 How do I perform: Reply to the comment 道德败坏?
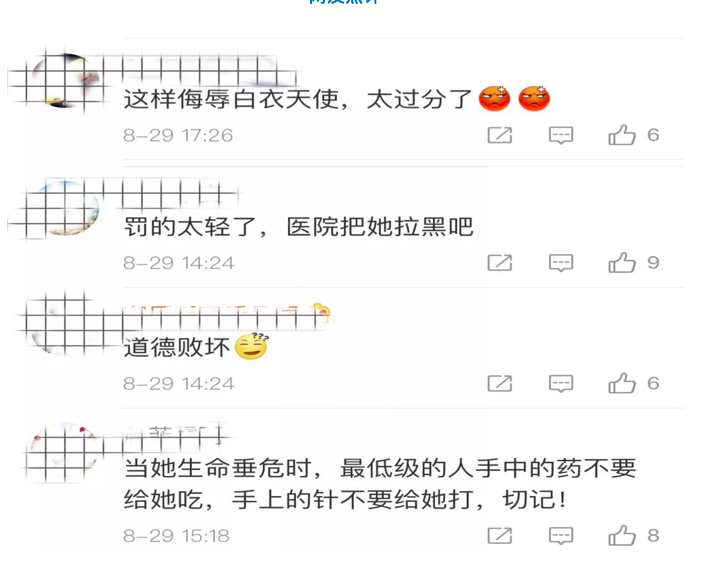561,383
